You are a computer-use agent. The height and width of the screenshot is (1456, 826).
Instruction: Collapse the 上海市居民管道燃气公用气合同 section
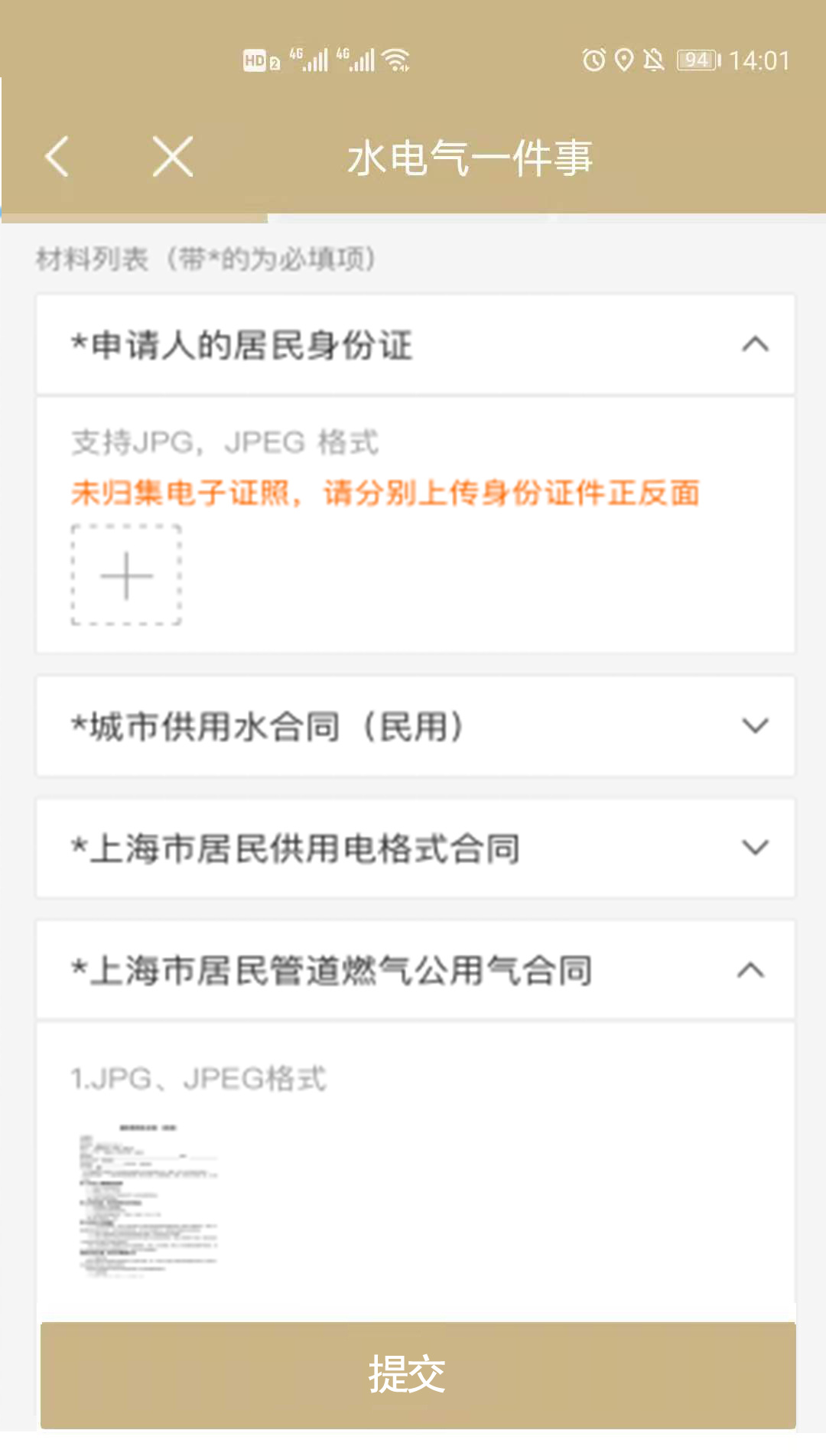[x=751, y=970]
